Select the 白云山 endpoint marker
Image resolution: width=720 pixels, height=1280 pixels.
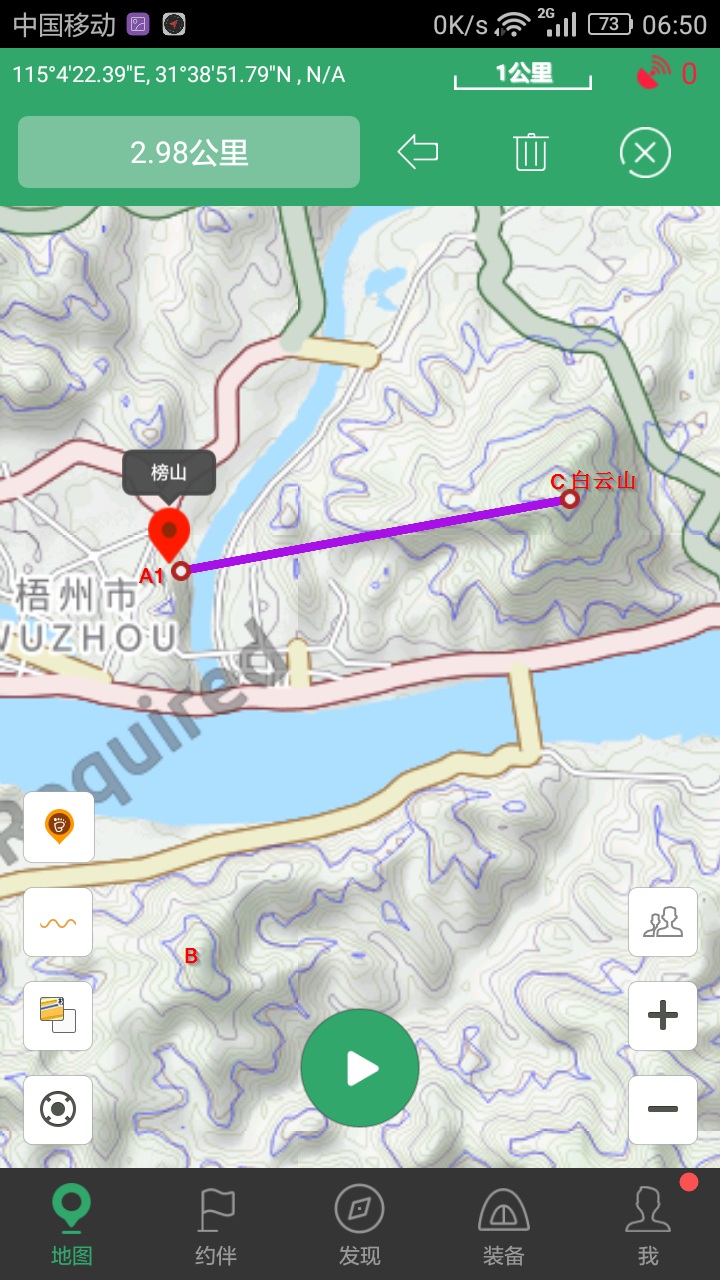tap(570, 498)
